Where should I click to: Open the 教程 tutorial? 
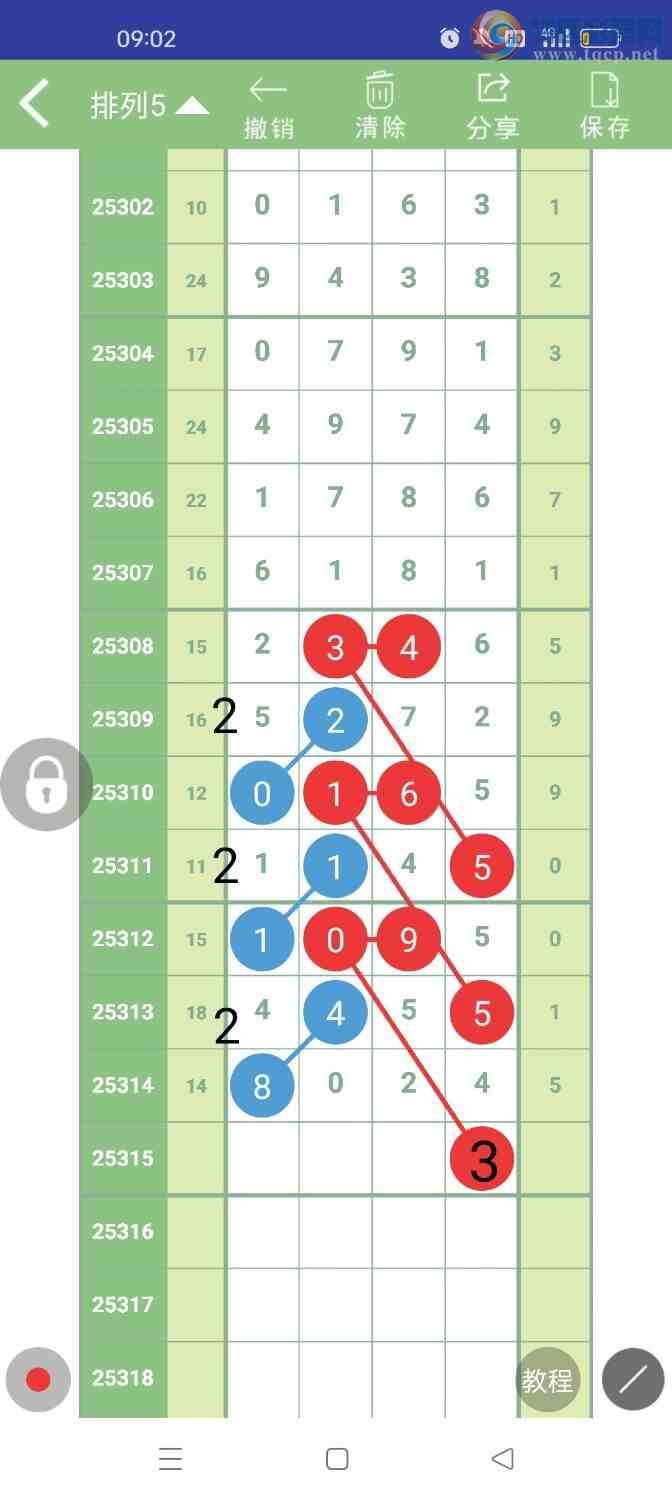pos(547,1380)
